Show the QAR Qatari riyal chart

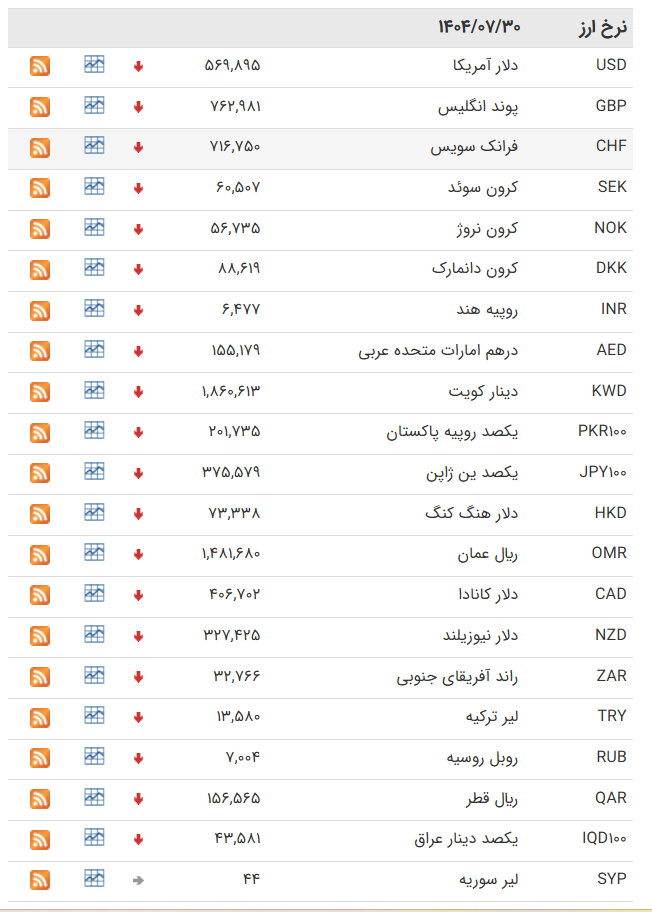coord(94,797)
